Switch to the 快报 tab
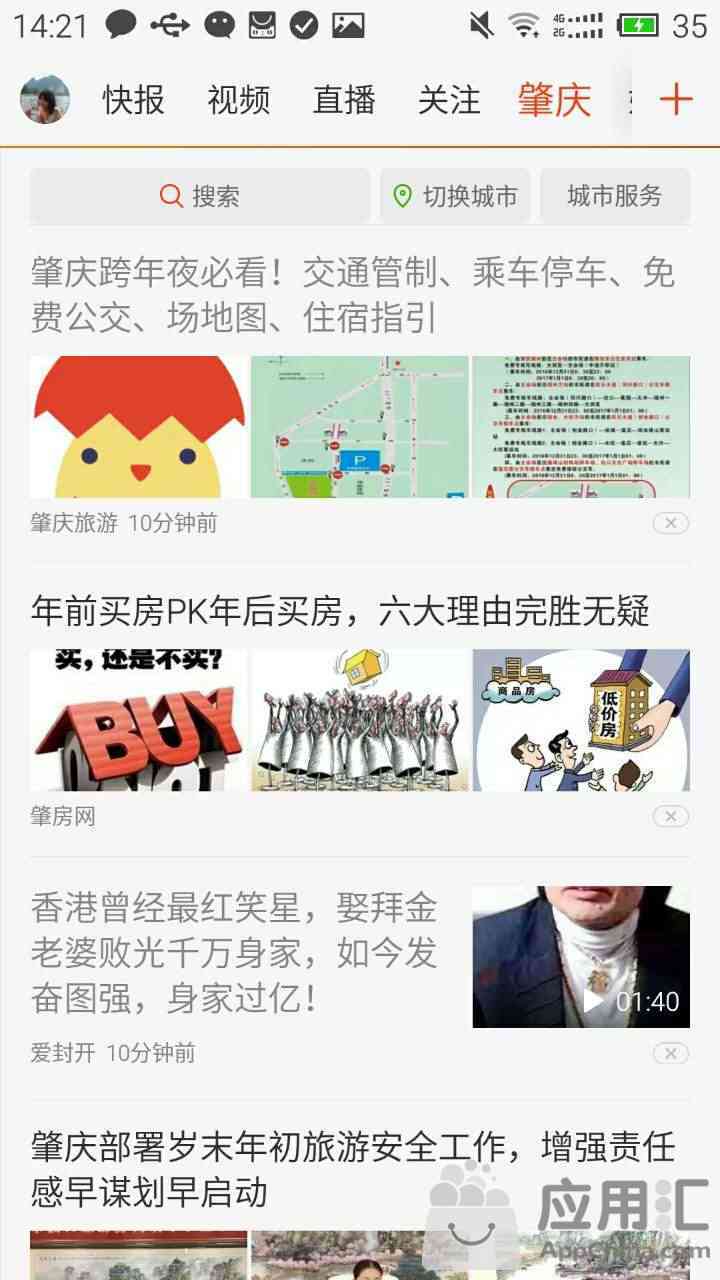This screenshot has height=1280, width=720. tap(133, 100)
